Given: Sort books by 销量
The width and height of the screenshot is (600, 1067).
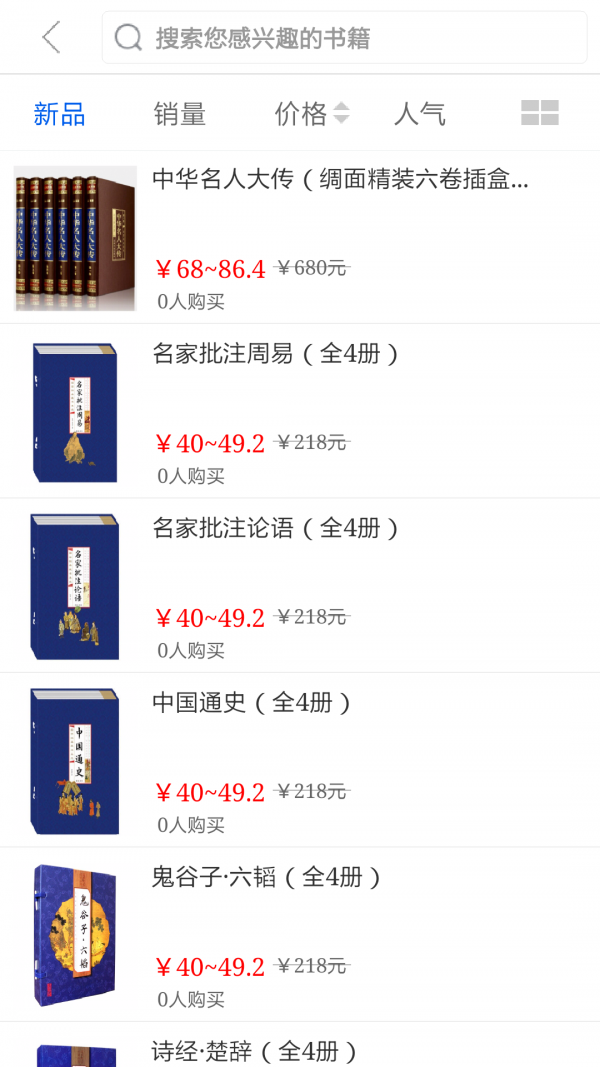Looking at the screenshot, I should pyautogui.click(x=180, y=114).
